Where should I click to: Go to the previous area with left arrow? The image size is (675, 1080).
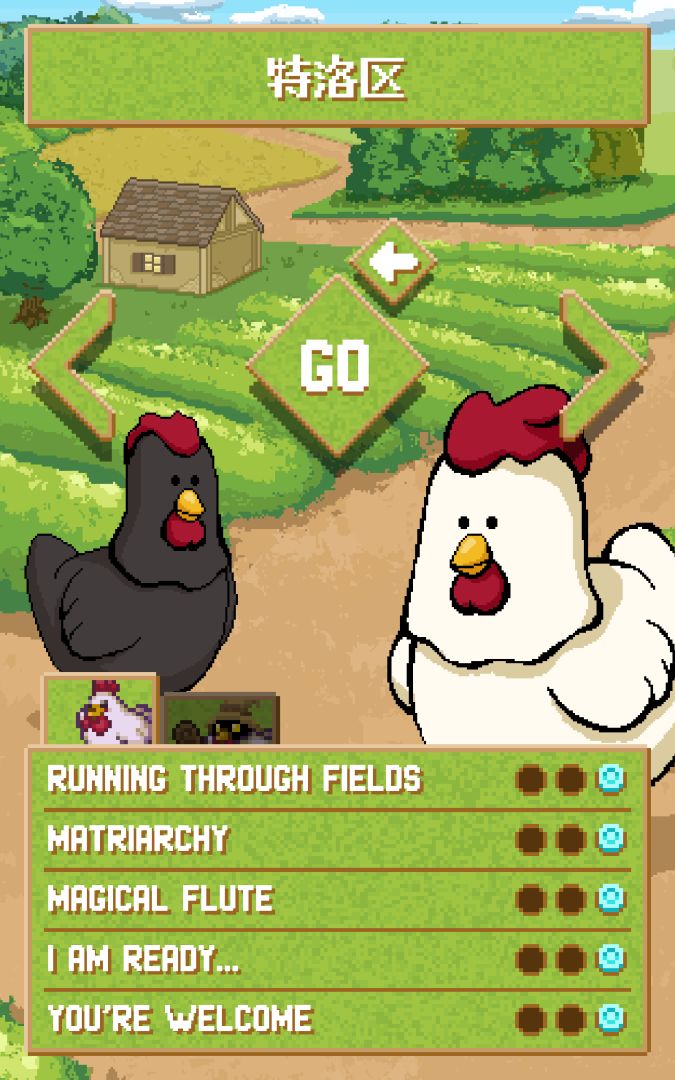pyautogui.click(x=75, y=365)
